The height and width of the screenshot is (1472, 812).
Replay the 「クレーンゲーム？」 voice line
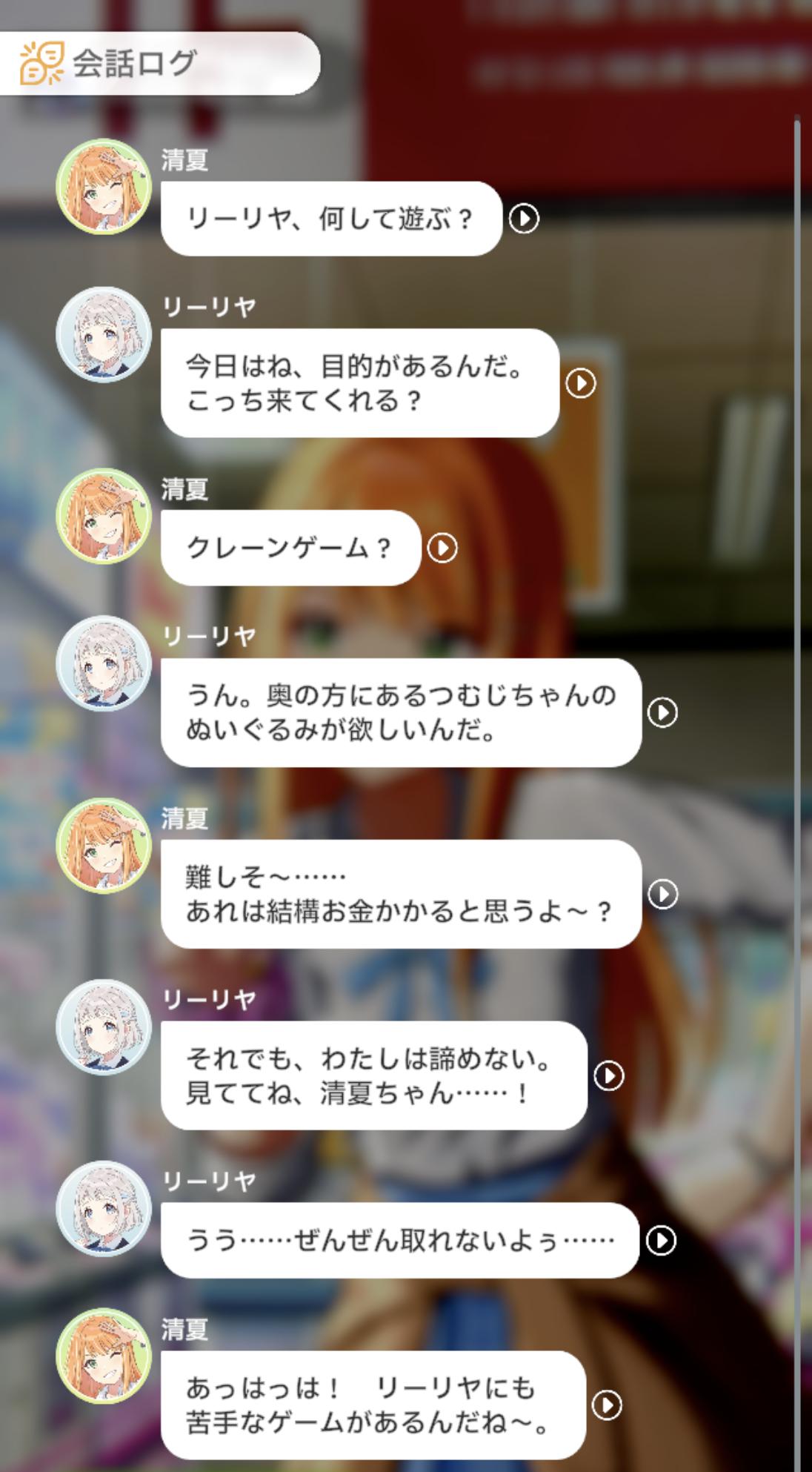[443, 548]
